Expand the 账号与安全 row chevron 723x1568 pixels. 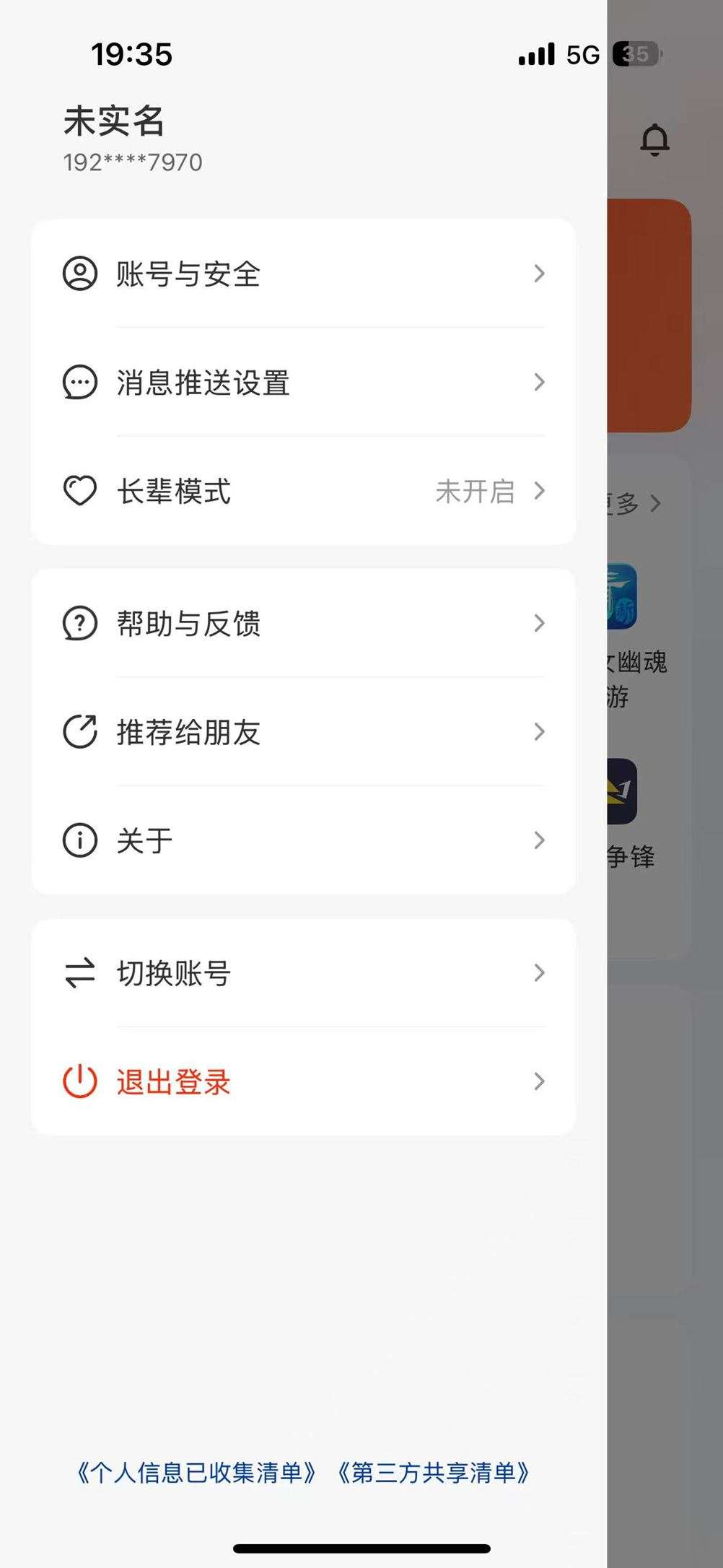point(540,274)
